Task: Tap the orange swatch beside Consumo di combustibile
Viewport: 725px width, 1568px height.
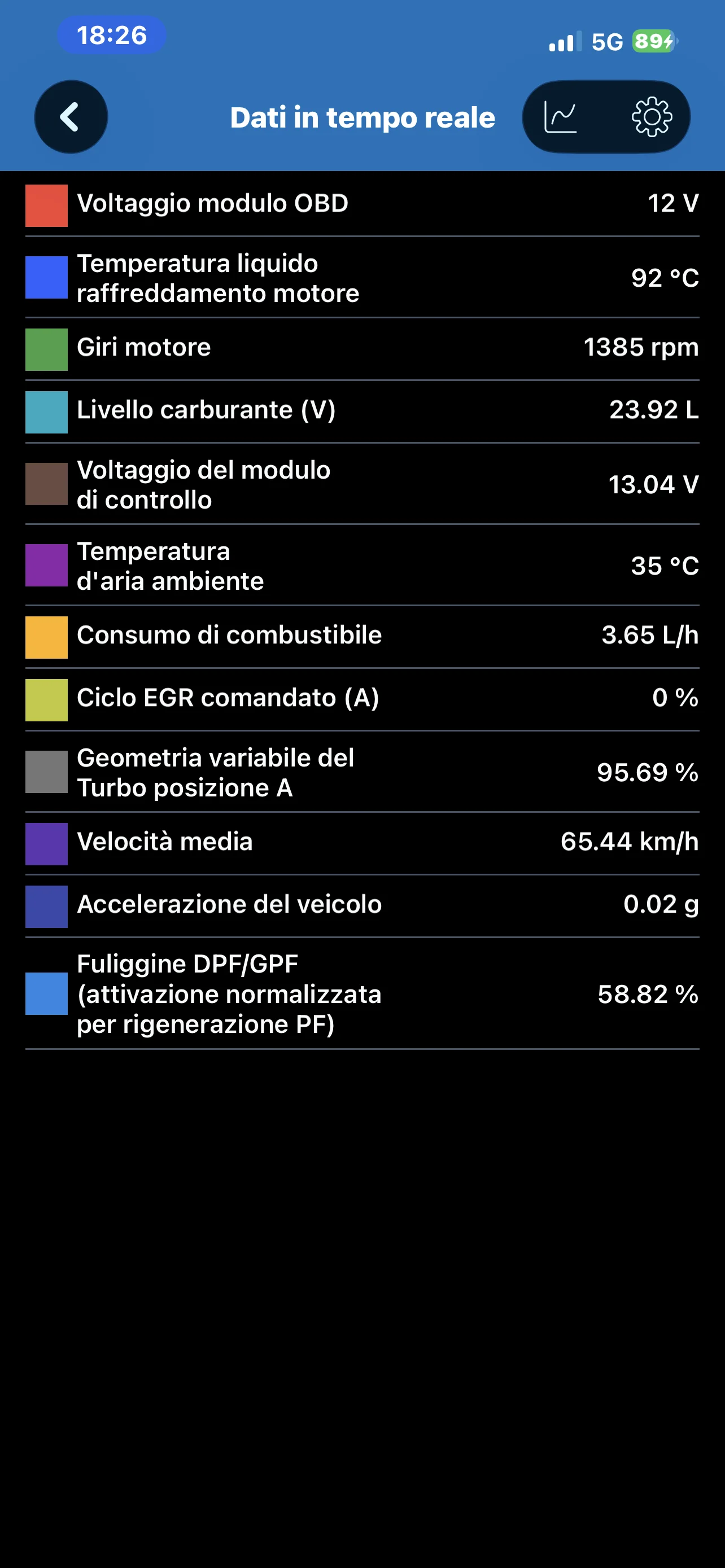Action: click(46, 637)
